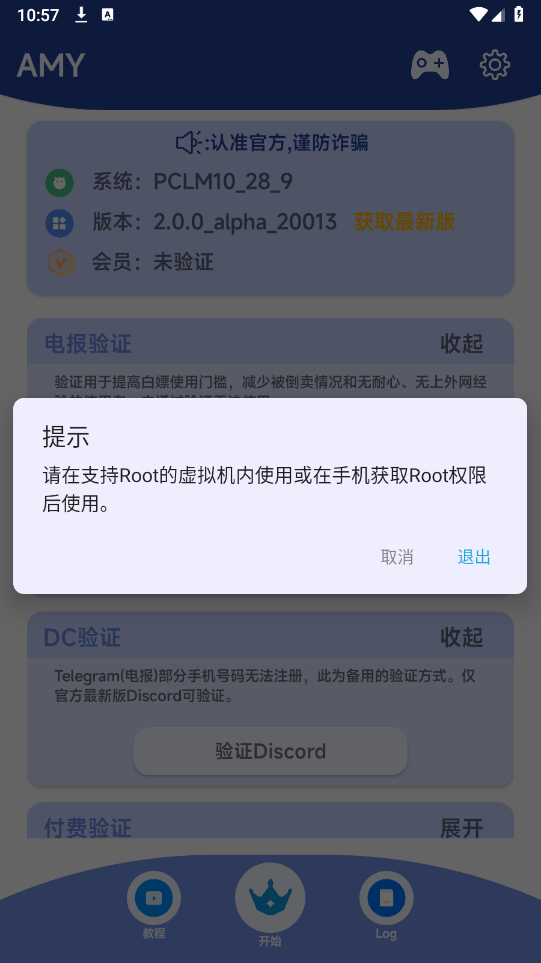This screenshot has width=541, height=963.
Task: Tap 获取最新版 to get latest version
Action: pyautogui.click(x=404, y=222)
